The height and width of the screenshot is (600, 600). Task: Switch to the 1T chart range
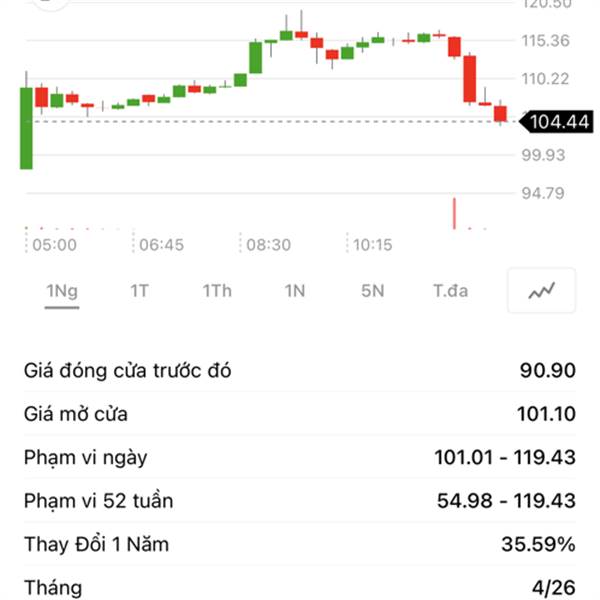139,291
